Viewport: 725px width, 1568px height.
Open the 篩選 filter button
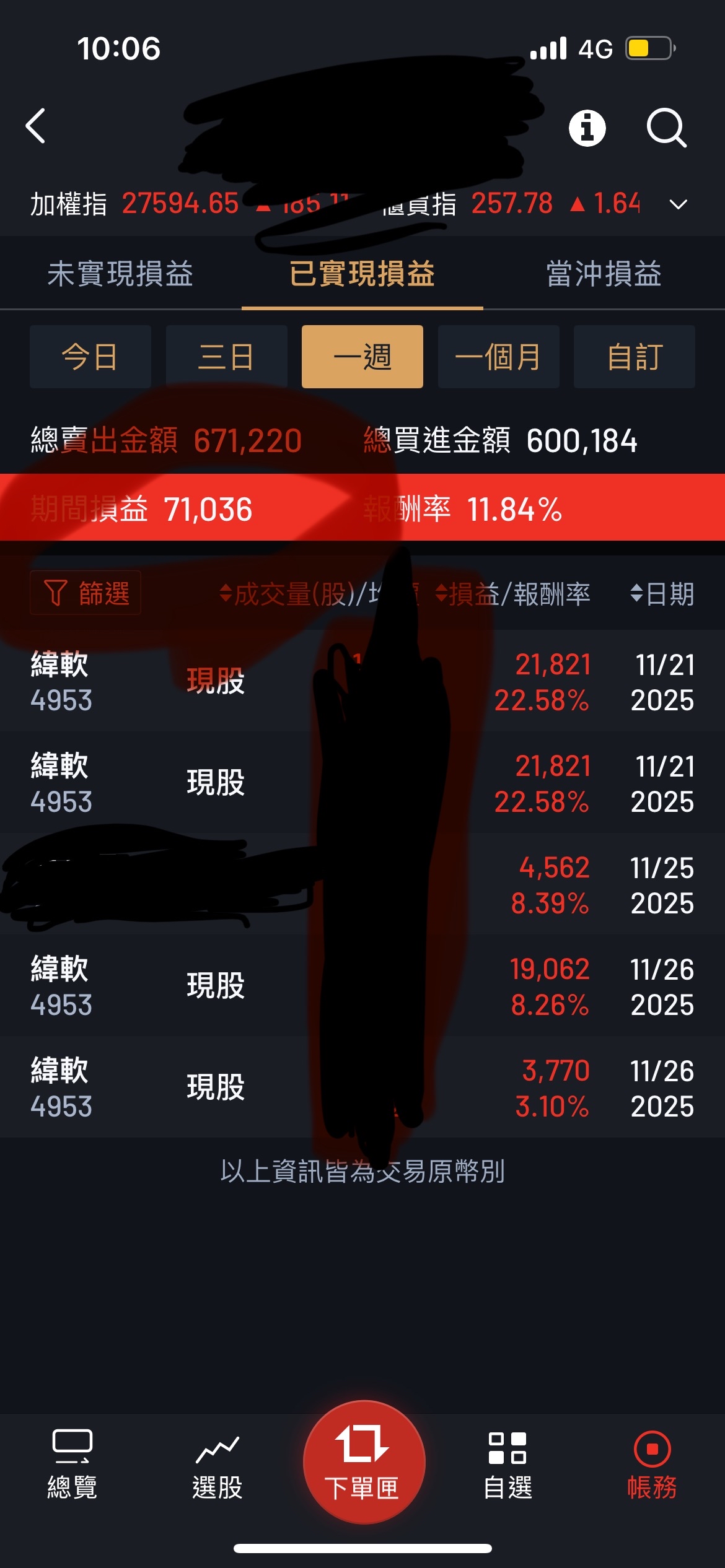[86, 593]
